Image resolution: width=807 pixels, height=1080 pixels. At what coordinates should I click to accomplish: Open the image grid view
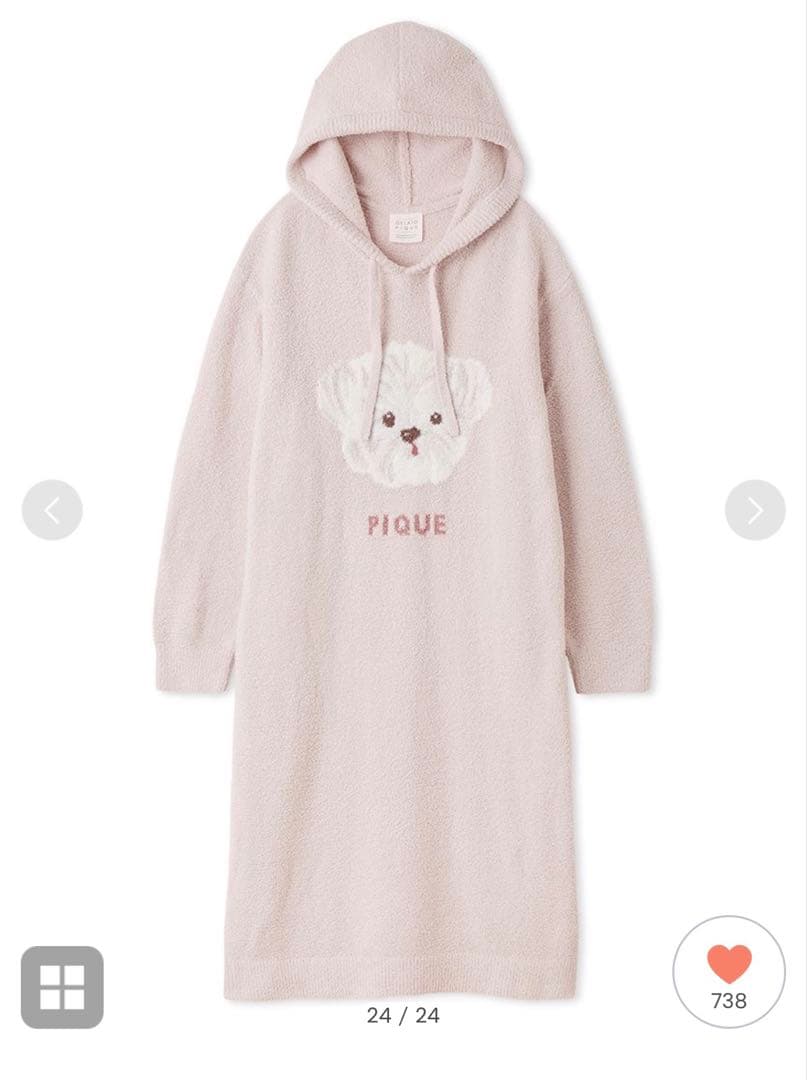62,986
